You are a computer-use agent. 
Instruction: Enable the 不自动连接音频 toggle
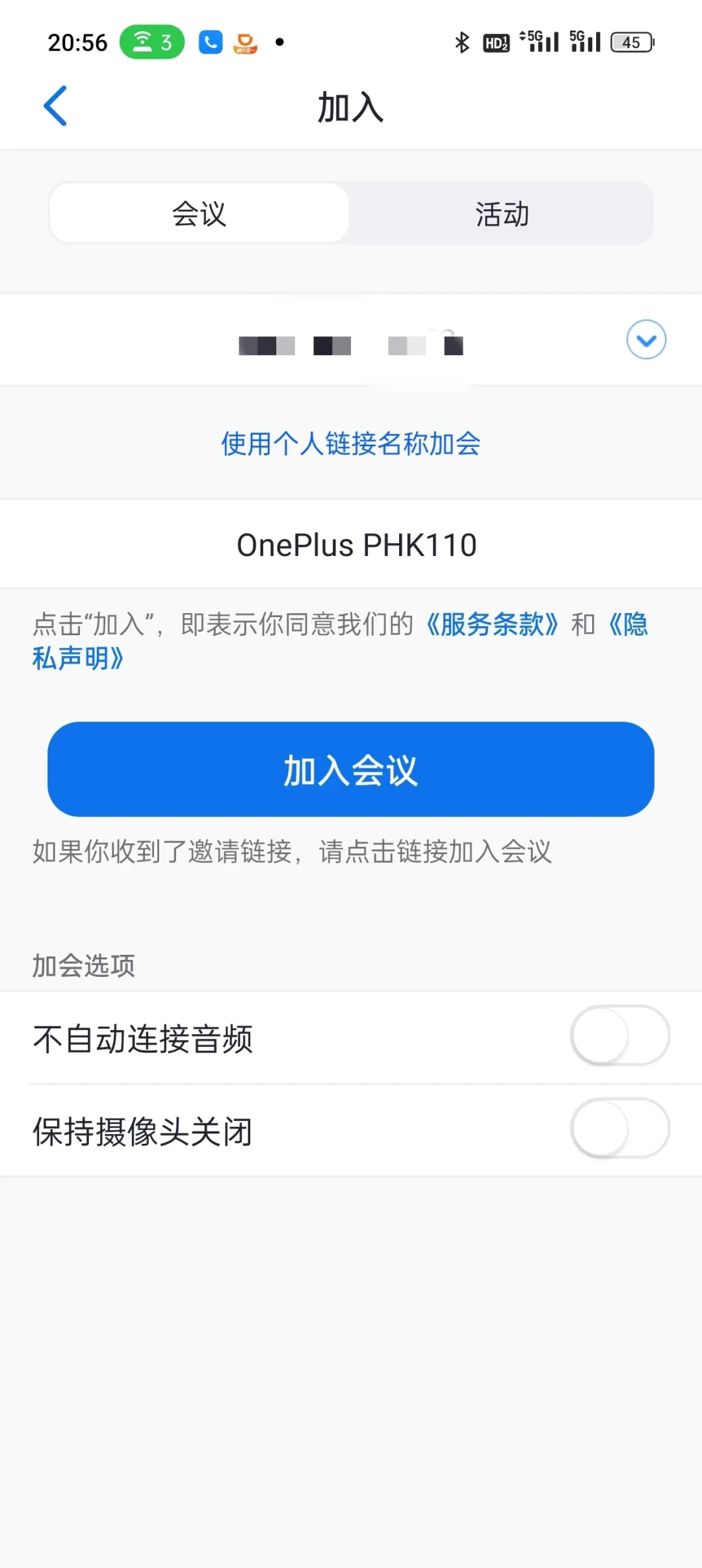point(619,1035)
